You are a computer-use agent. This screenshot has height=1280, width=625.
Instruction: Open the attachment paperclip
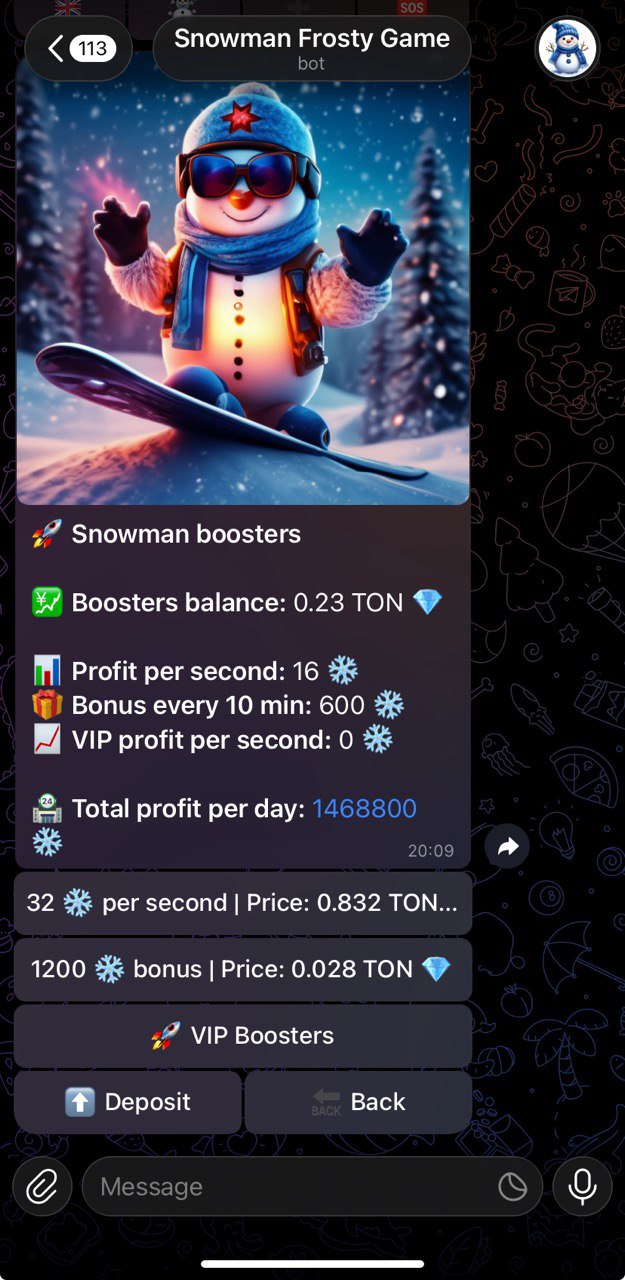click(42, 1187)
